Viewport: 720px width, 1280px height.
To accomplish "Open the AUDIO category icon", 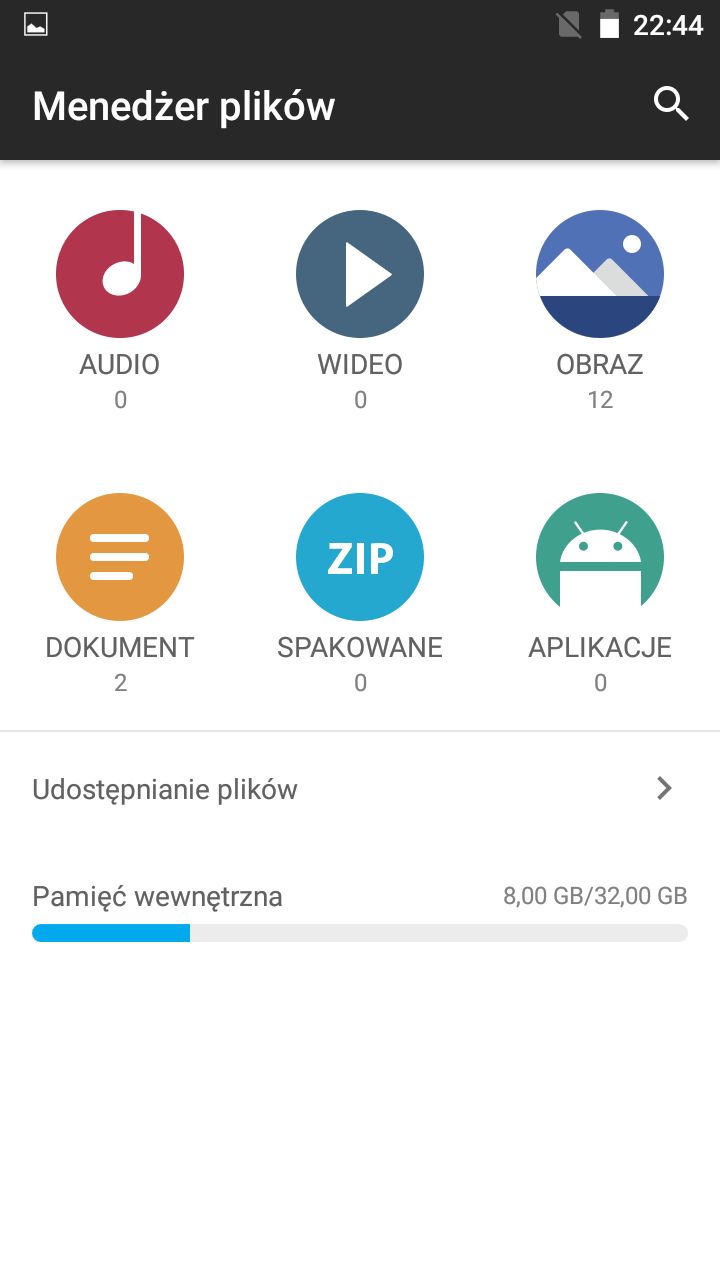I will (119, 273).
